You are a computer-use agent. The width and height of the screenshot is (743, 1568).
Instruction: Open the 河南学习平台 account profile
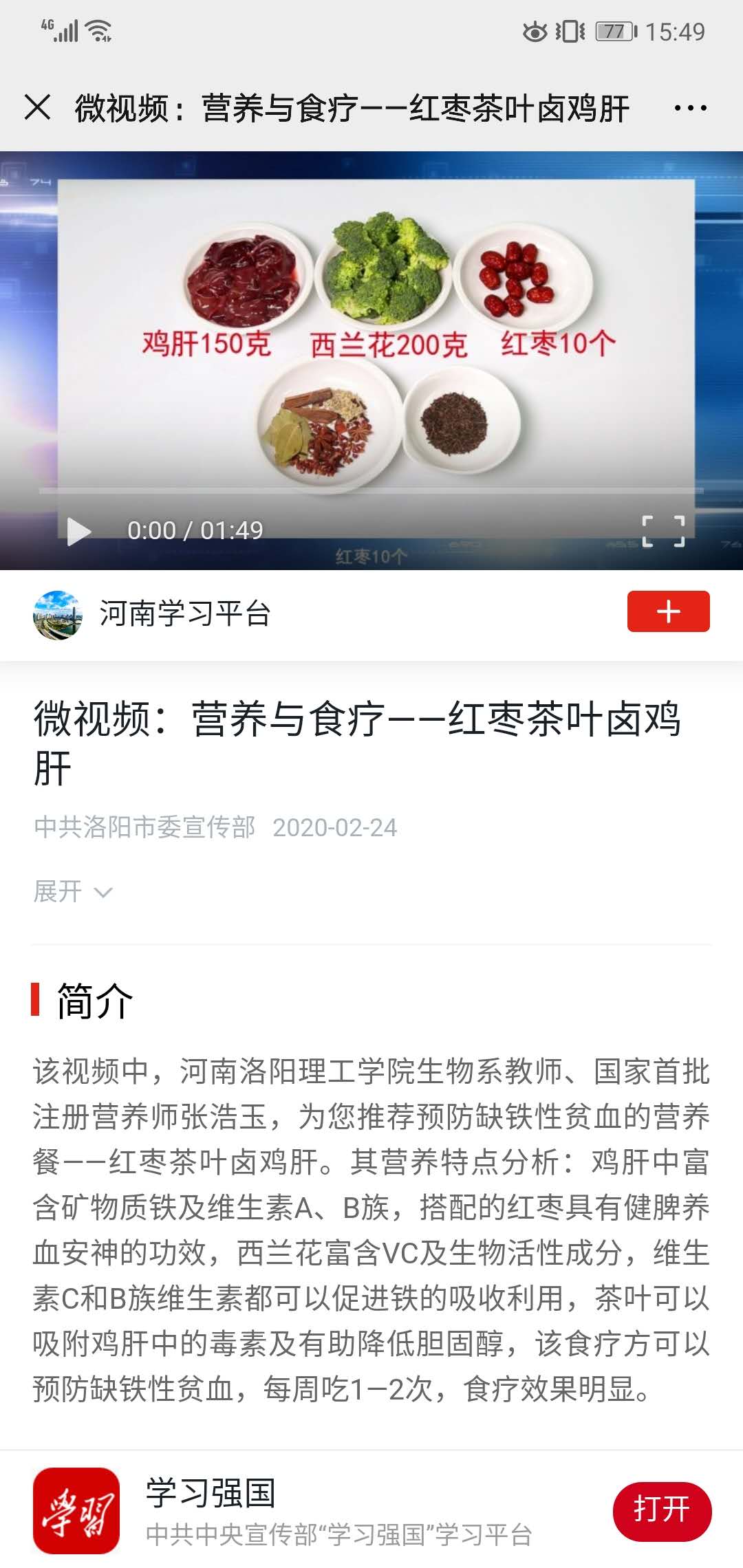tap(184, 614)
